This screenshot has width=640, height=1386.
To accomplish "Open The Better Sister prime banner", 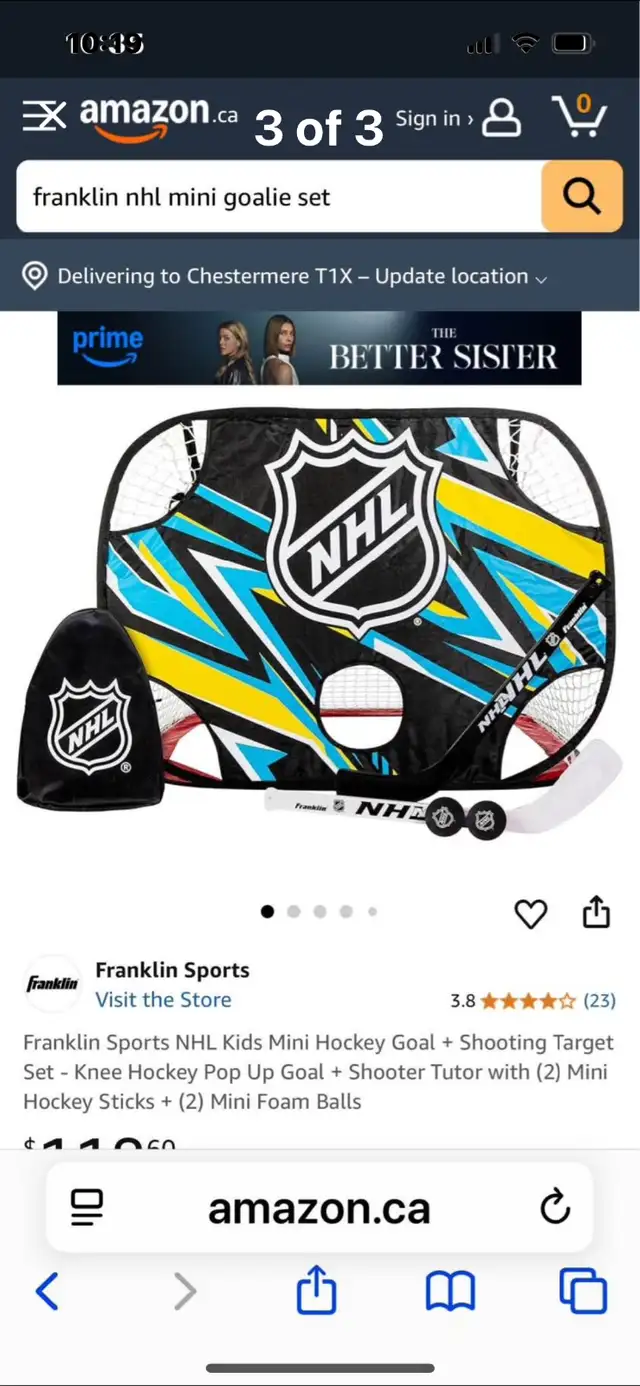I will point(319,347).
